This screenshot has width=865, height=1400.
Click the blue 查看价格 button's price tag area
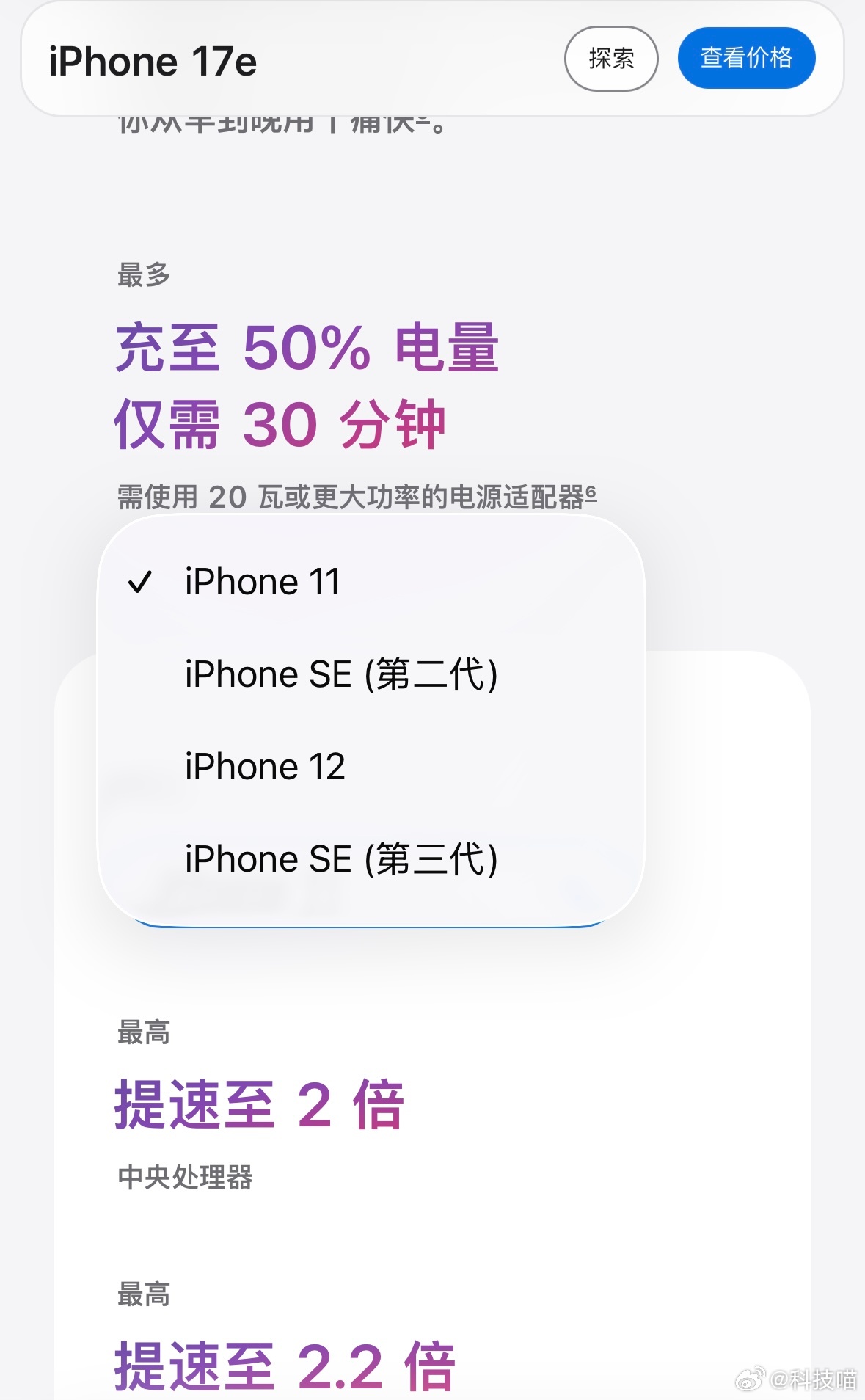click(746, 58)
